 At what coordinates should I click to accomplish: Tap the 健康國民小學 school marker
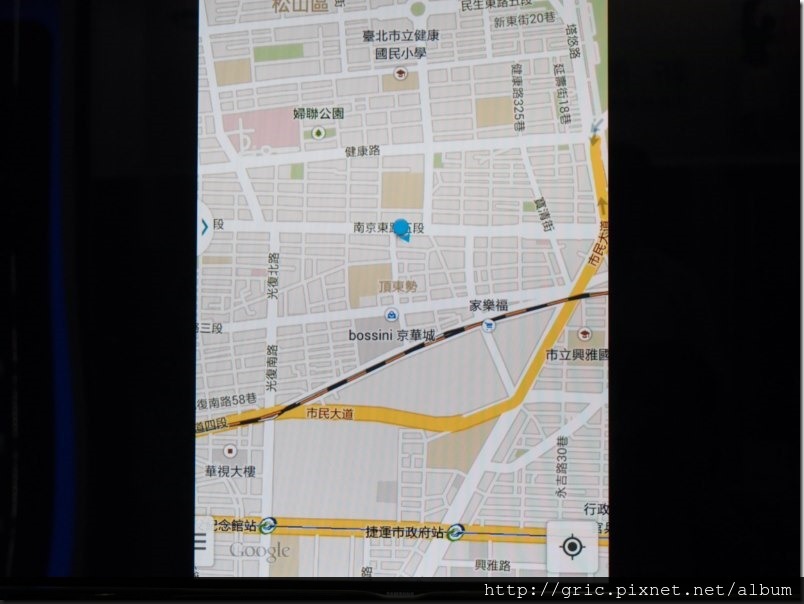400,73
